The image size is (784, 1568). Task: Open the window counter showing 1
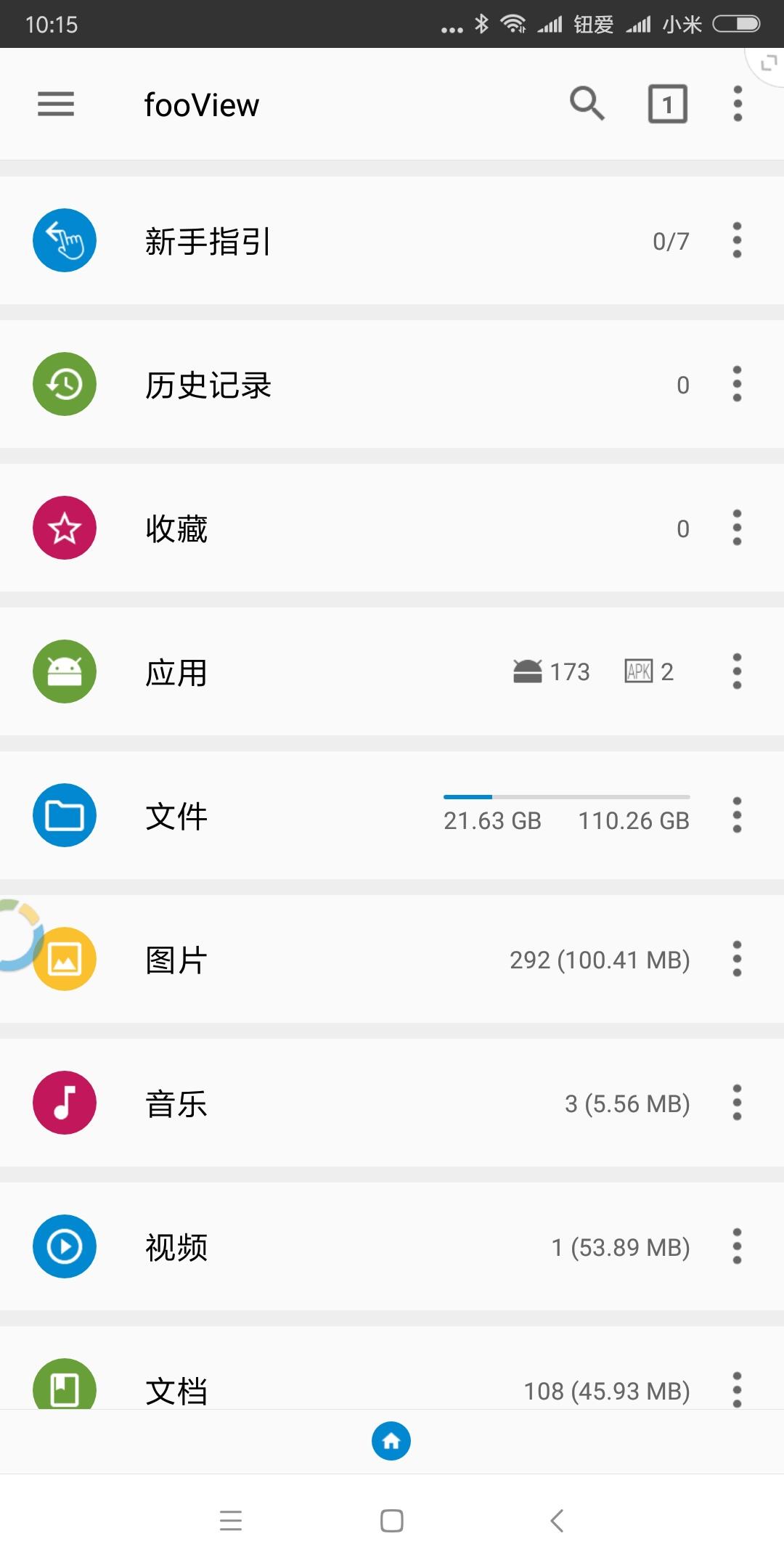[x=666, y=104]
